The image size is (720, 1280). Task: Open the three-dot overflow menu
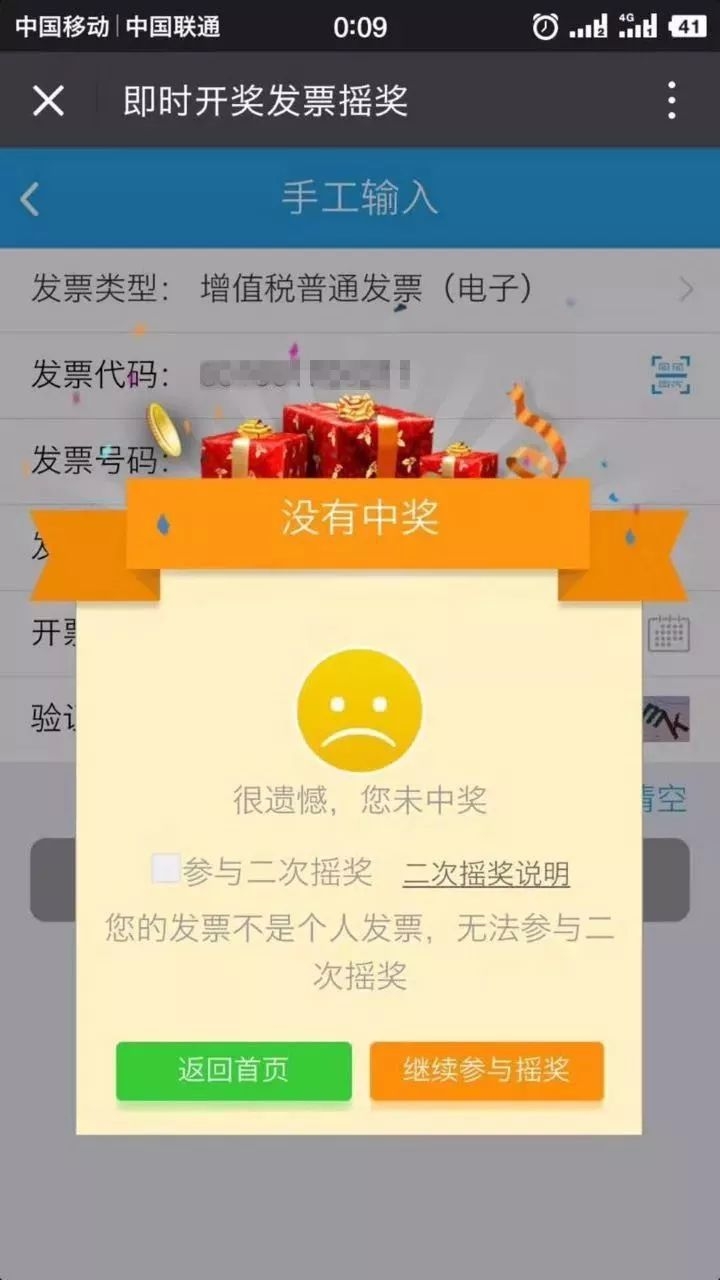tap(671, 101)
